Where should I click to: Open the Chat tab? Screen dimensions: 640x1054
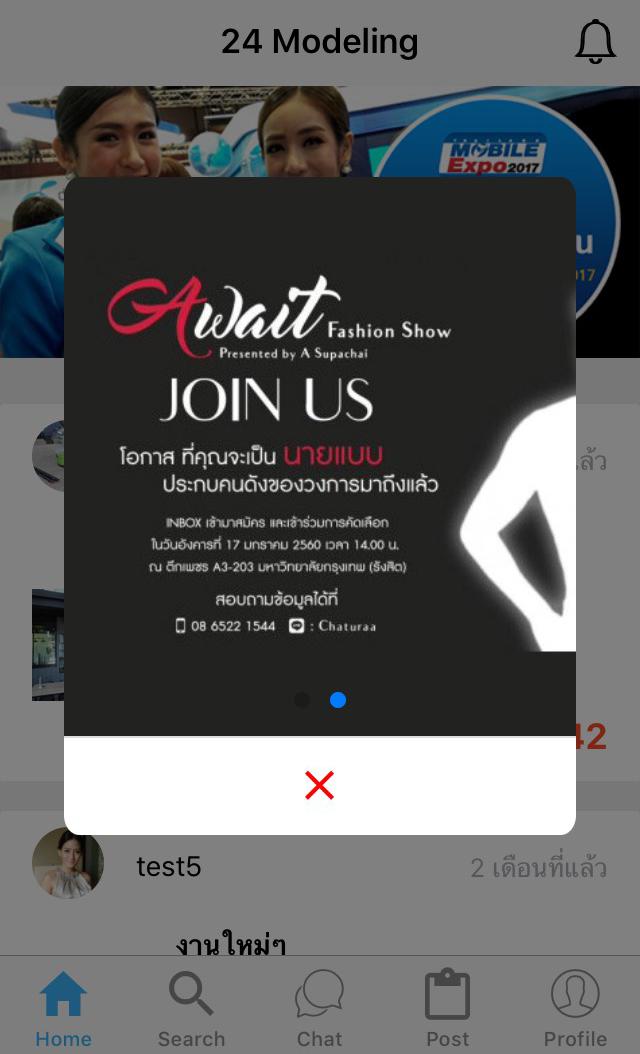tap(320, 1008)
